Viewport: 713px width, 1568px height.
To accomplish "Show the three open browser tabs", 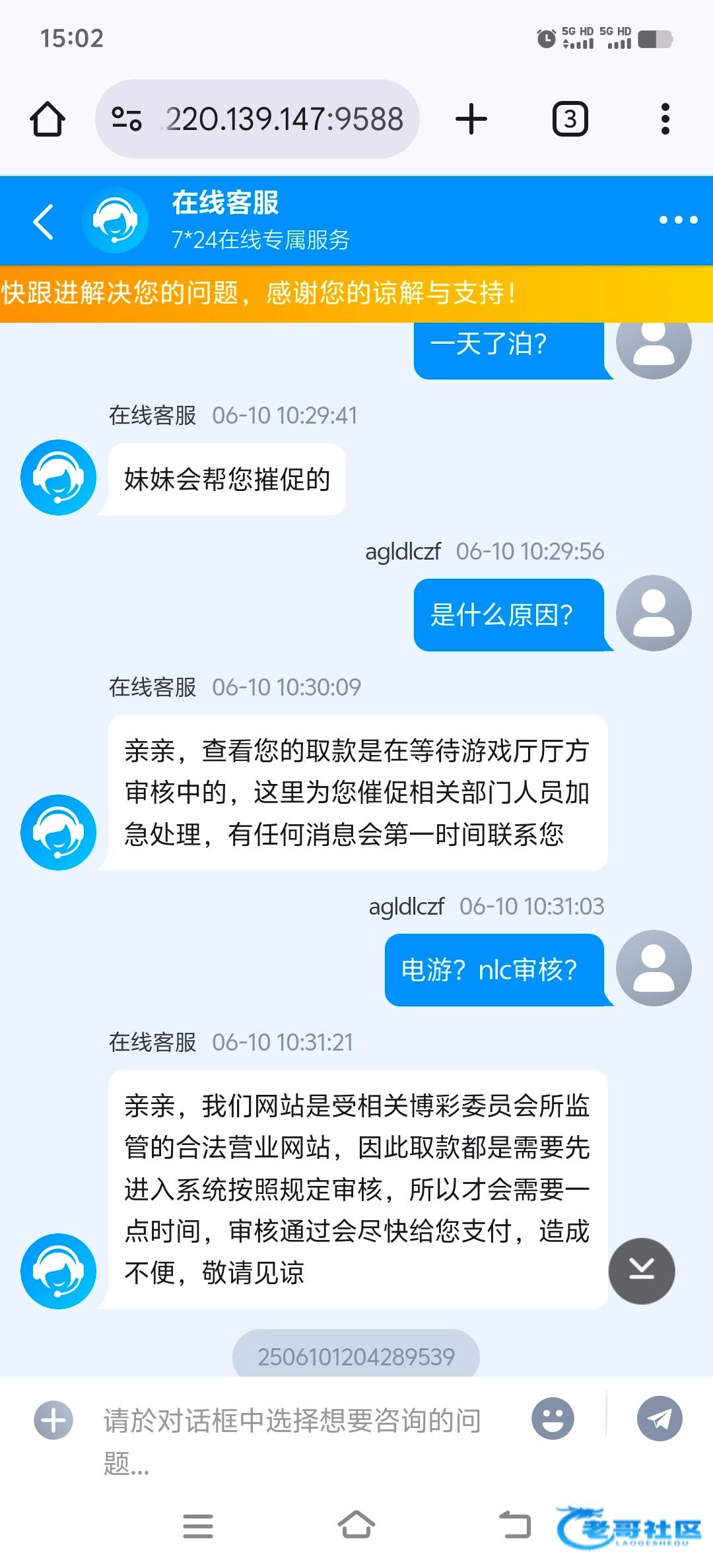I will click(570, 119).
